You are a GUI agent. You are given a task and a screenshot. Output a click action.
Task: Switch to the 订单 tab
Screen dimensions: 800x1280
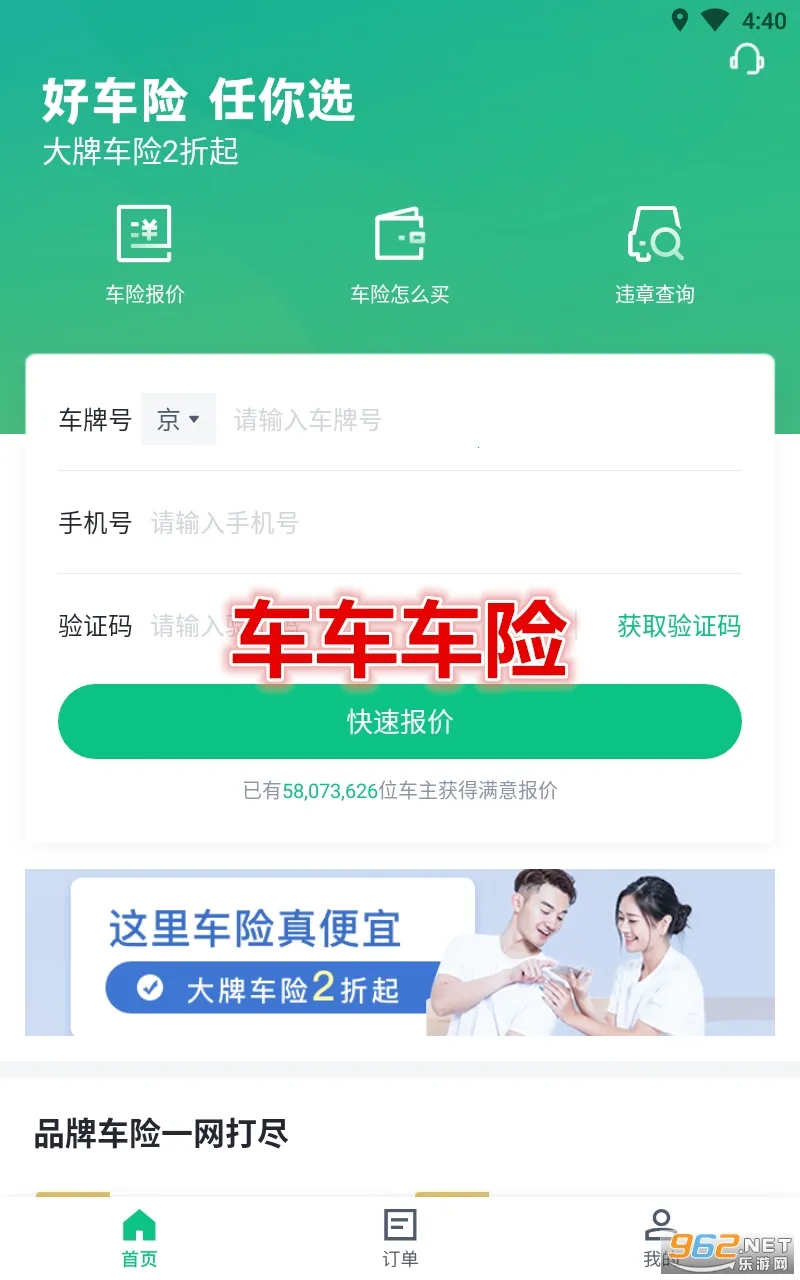[400, 1238]
